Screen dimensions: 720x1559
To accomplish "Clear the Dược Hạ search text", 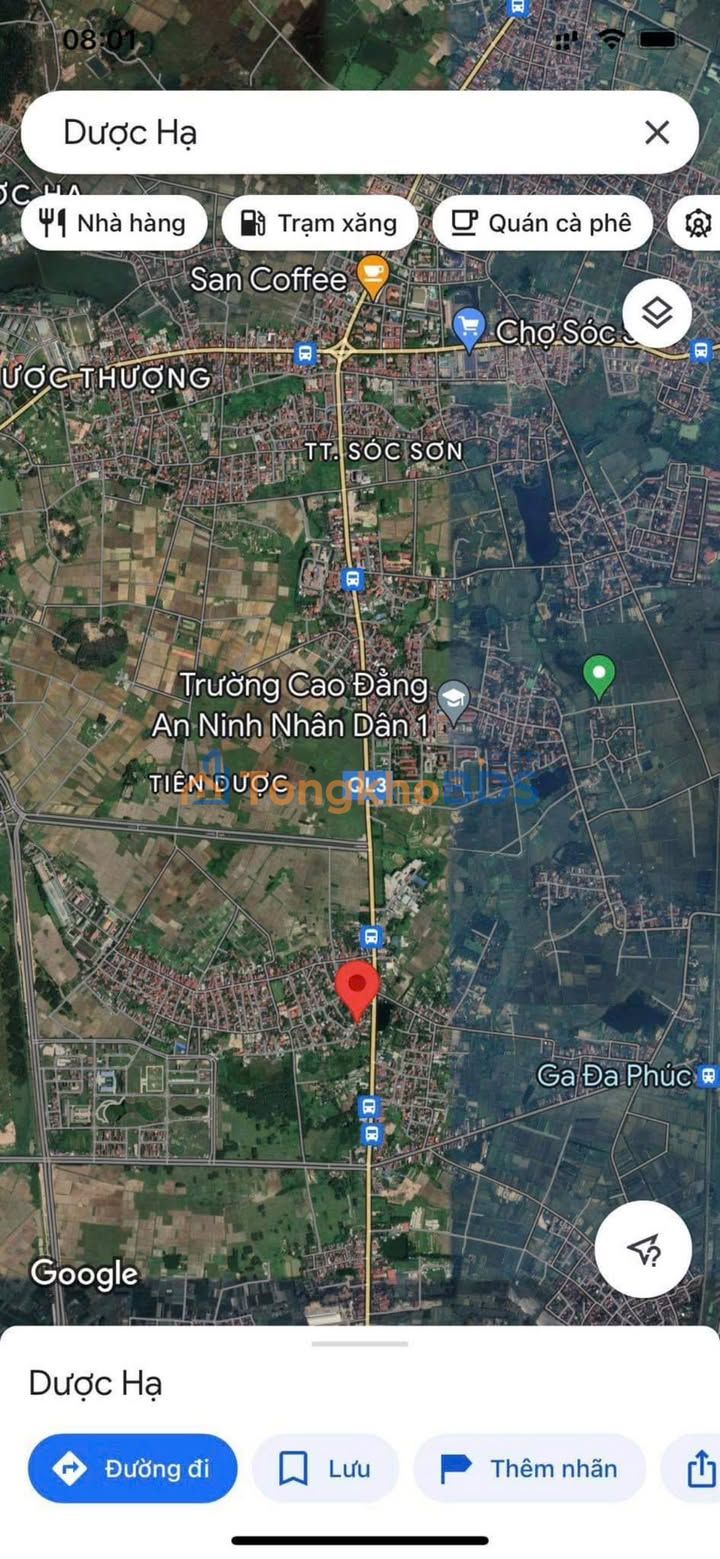I will point(657,132).
